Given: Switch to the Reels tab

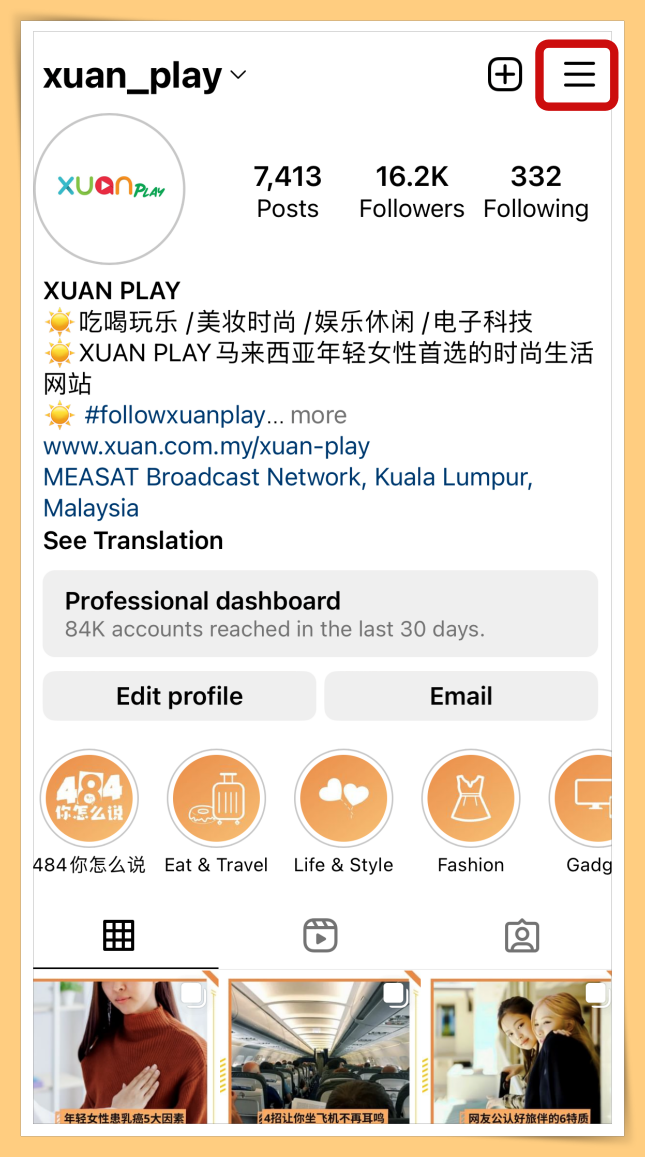Looking at the screenshot, I should 320,936.
